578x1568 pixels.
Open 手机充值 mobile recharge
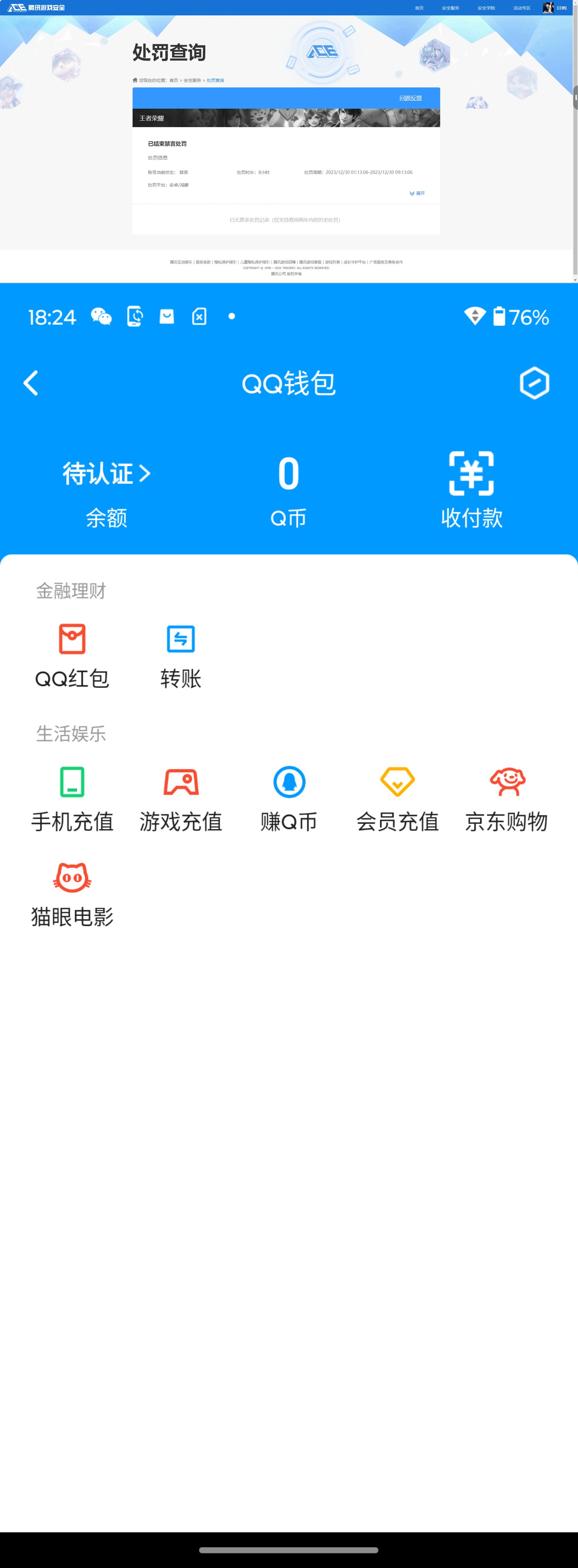point(72,791)
